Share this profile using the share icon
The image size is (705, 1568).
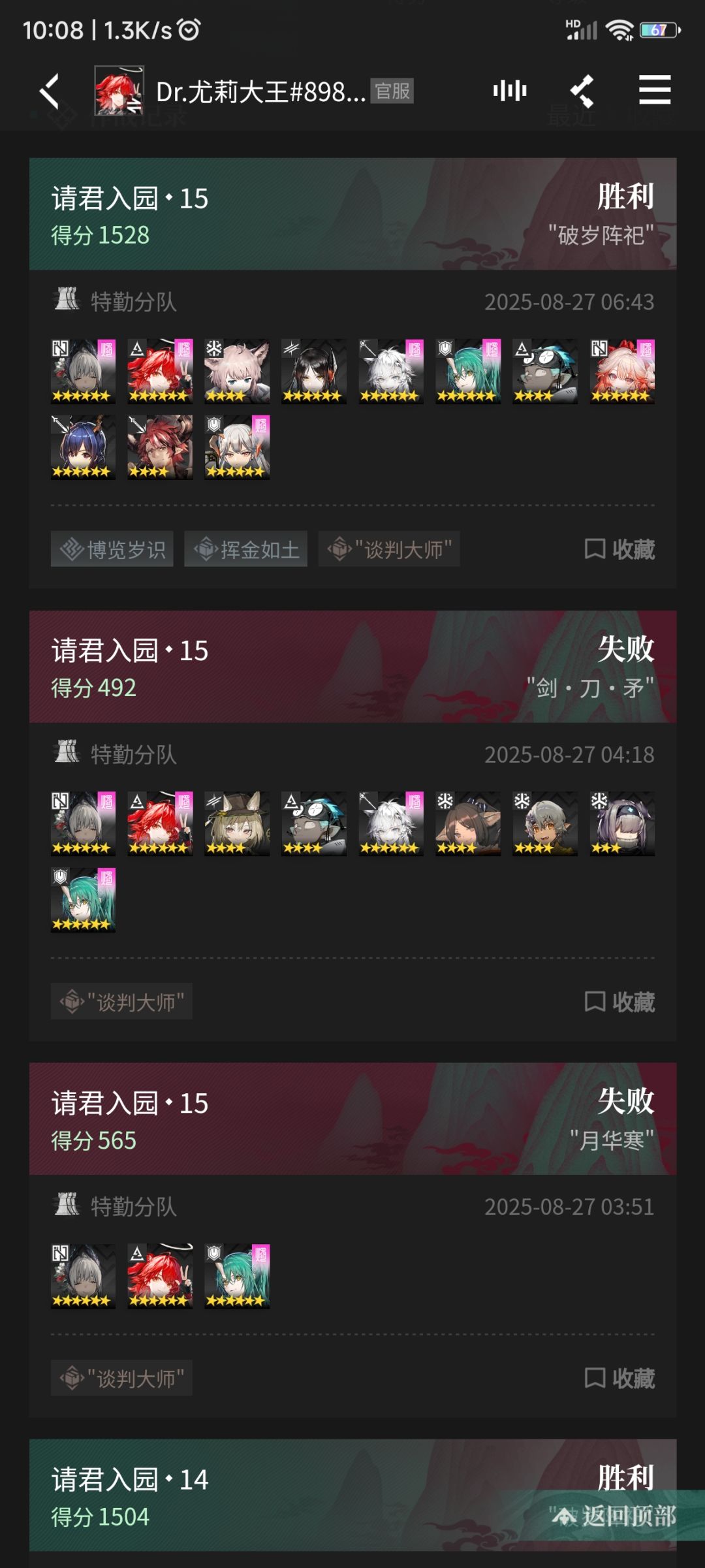point(582,90)
